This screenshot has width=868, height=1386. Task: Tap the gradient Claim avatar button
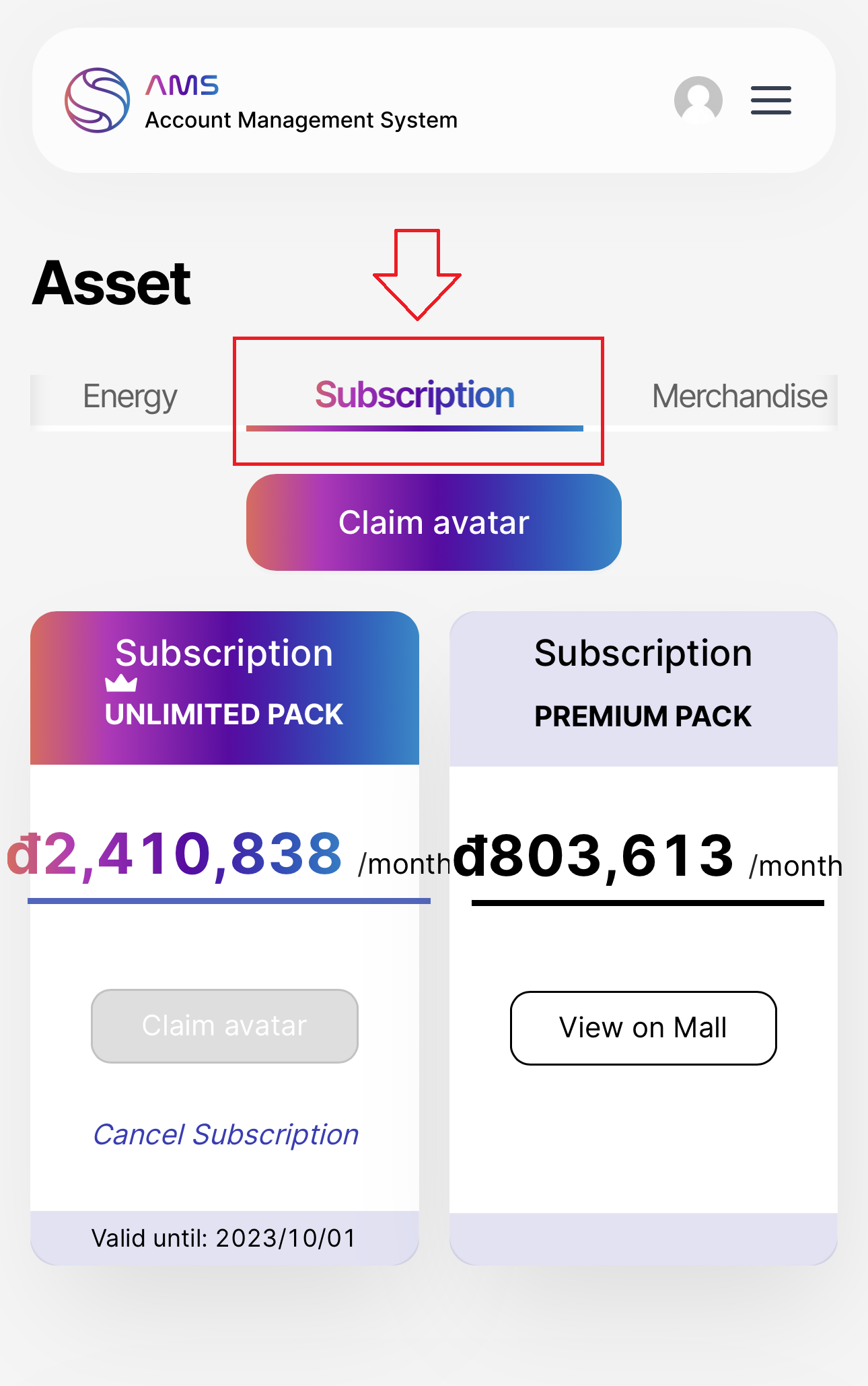(433, 522)
